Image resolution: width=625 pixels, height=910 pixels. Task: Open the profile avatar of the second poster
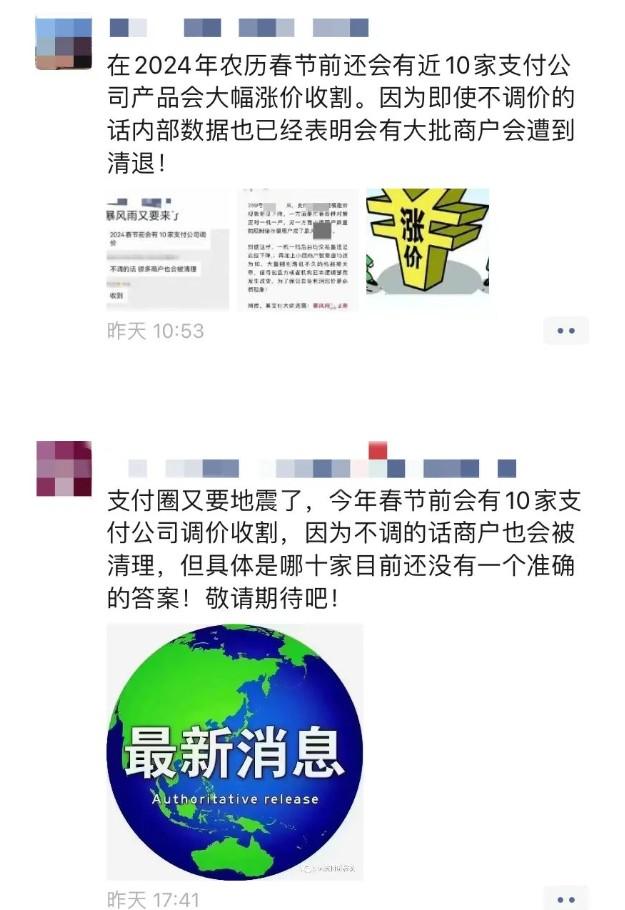point(62,469)
